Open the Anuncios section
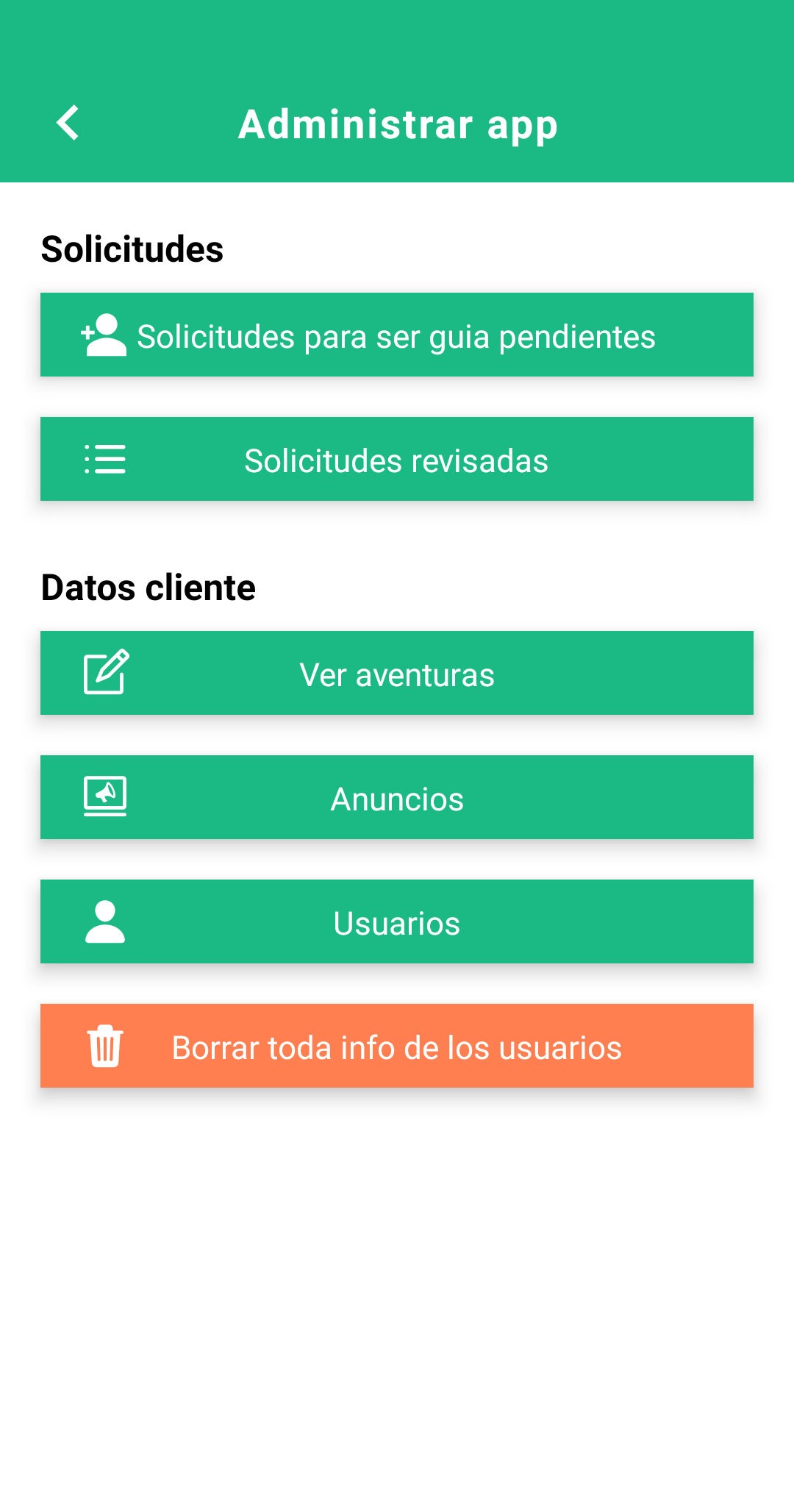794x1512 pixels. [397, 798]
